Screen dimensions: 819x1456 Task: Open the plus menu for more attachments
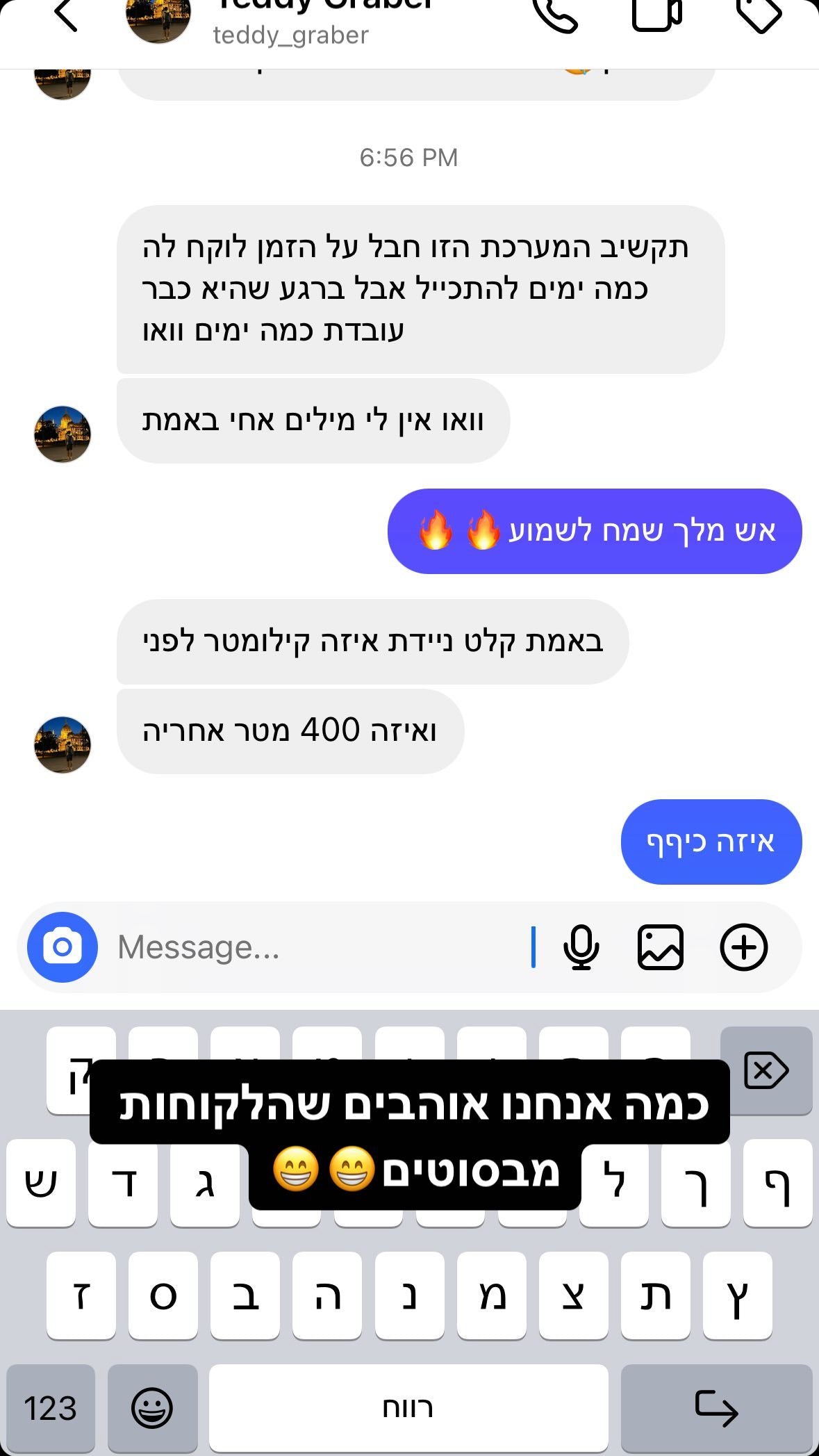[743, 947]
